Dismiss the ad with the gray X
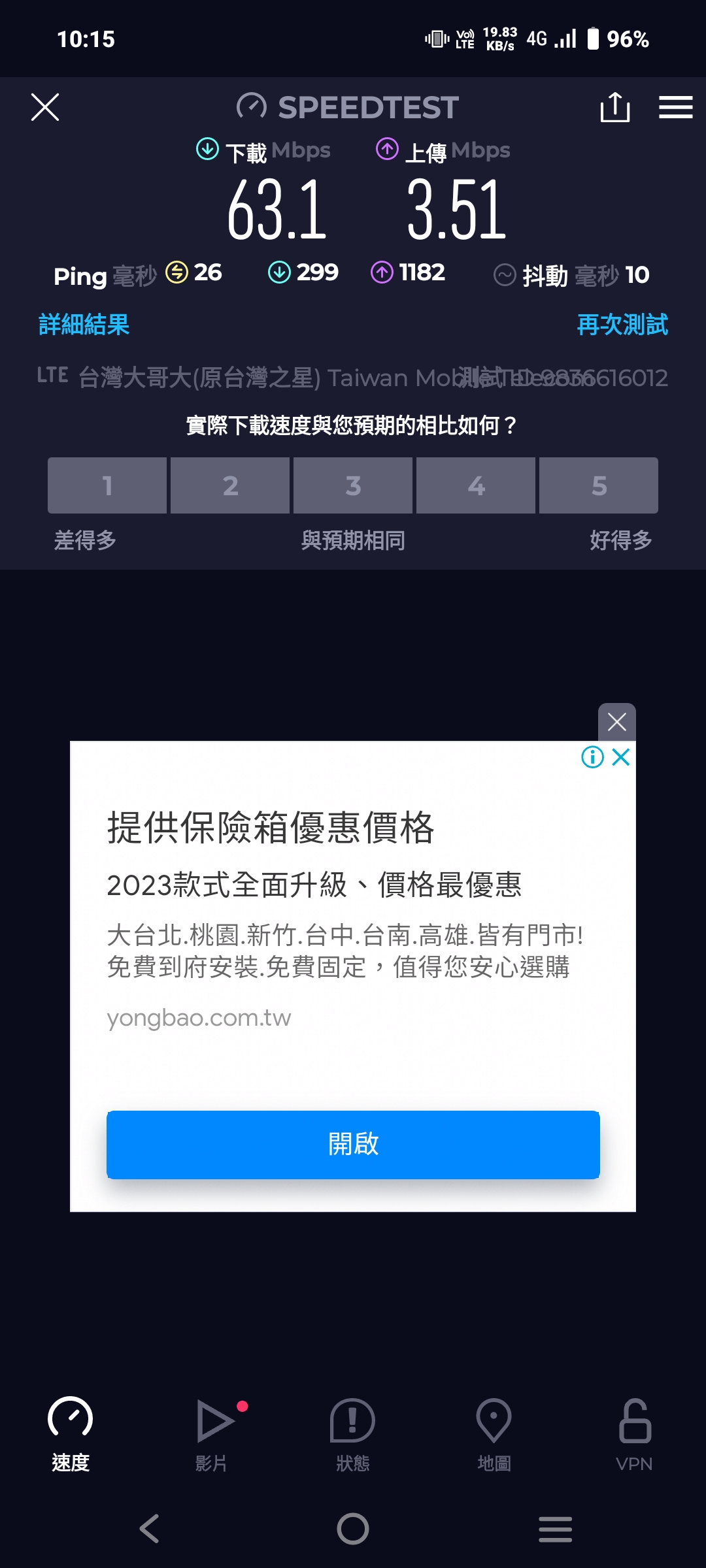The image size is (706, 1568). point(616,722)
